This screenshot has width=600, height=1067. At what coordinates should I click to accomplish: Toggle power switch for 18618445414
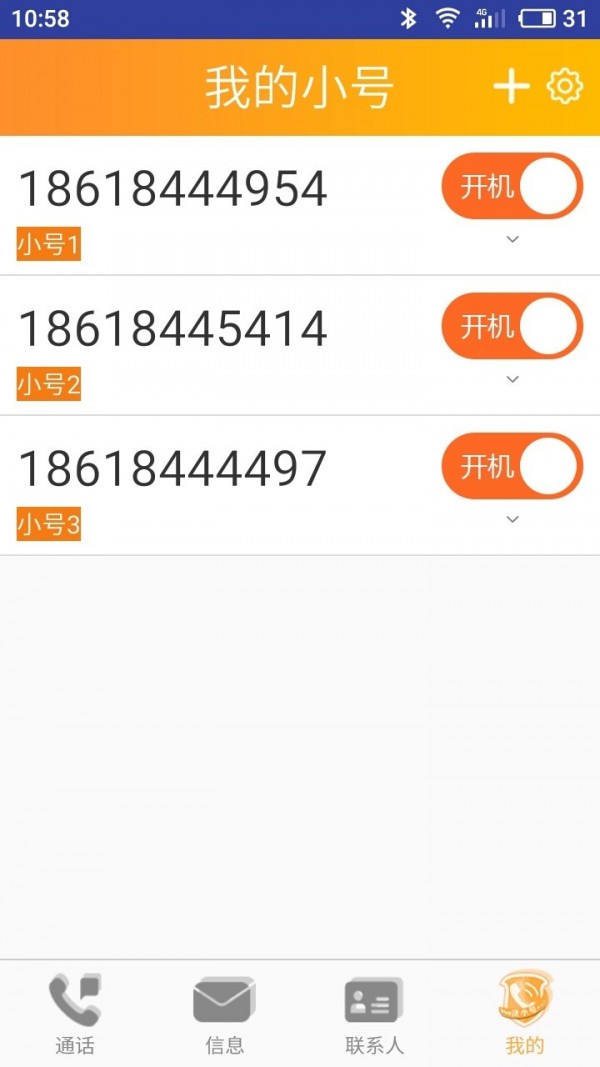(x=512, y=327)
